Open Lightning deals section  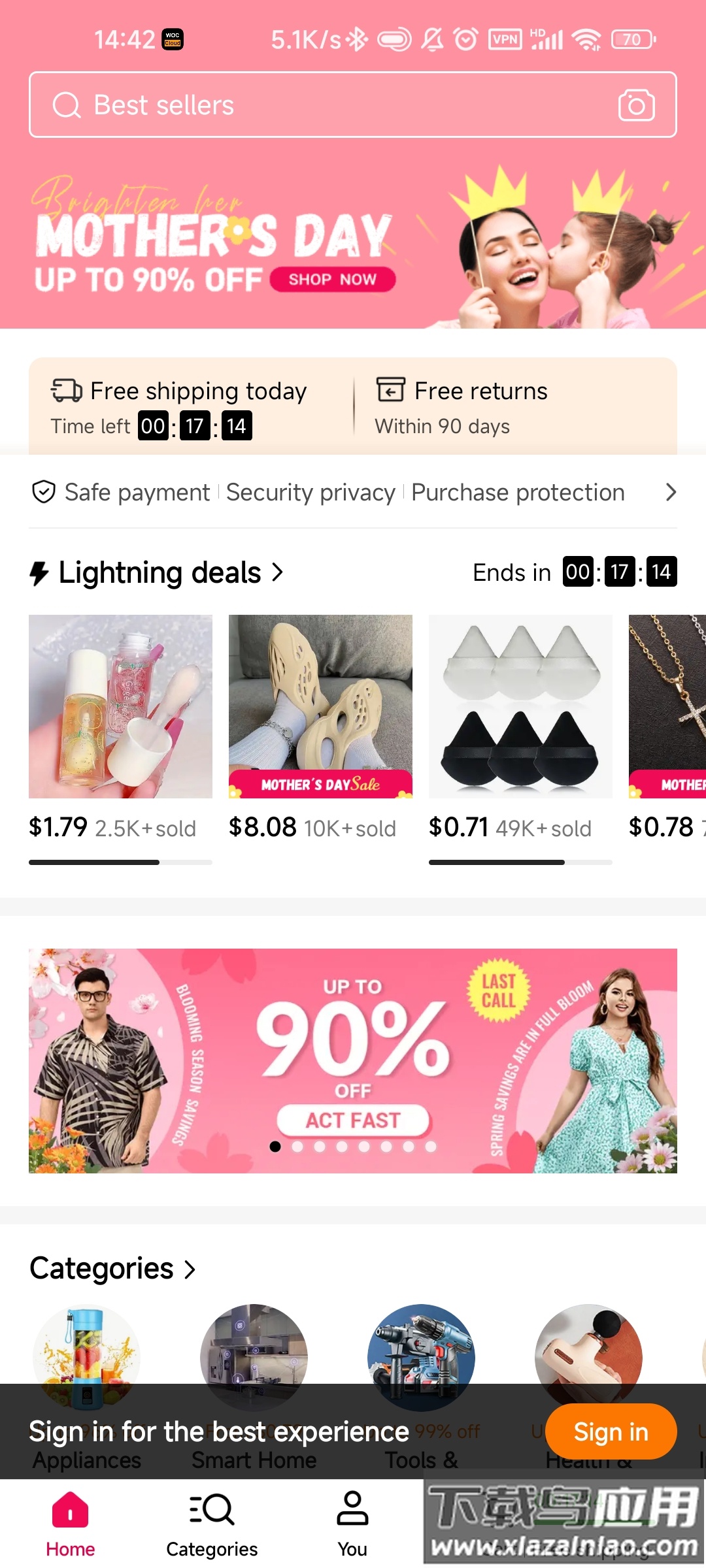160,573
